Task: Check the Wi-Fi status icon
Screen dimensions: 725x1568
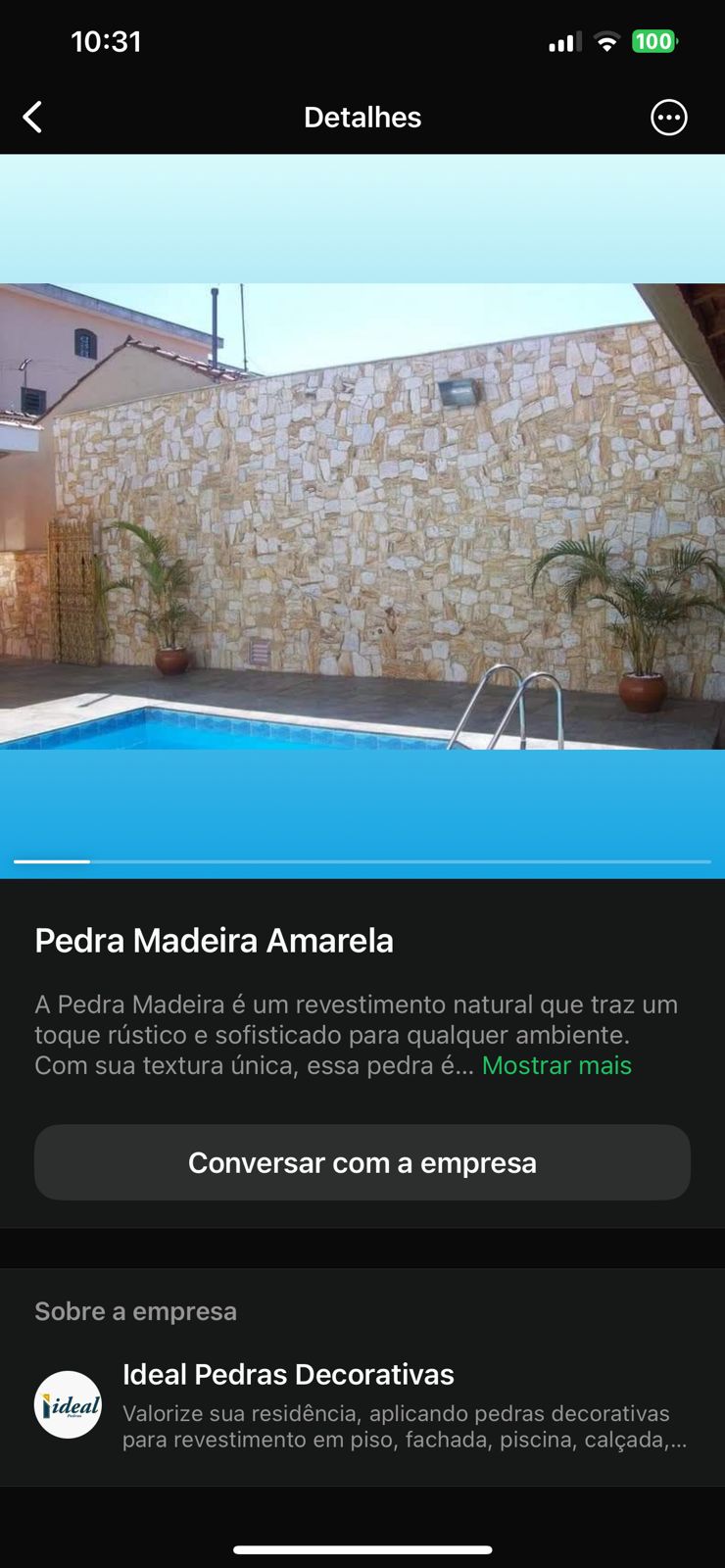Action: (x=607, y=41)
